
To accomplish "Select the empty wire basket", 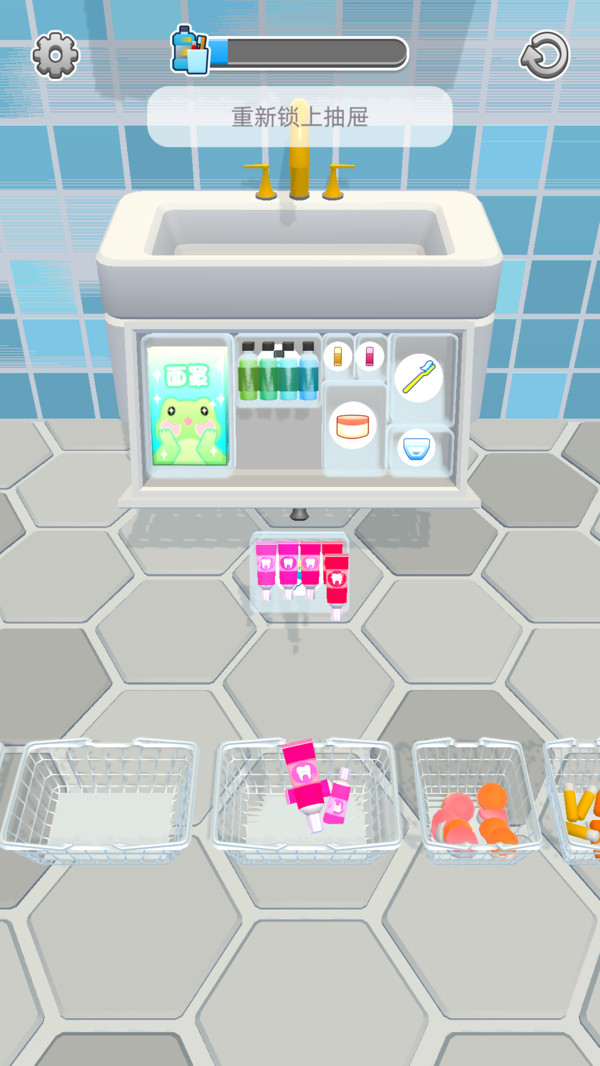I will pos(100,800).
